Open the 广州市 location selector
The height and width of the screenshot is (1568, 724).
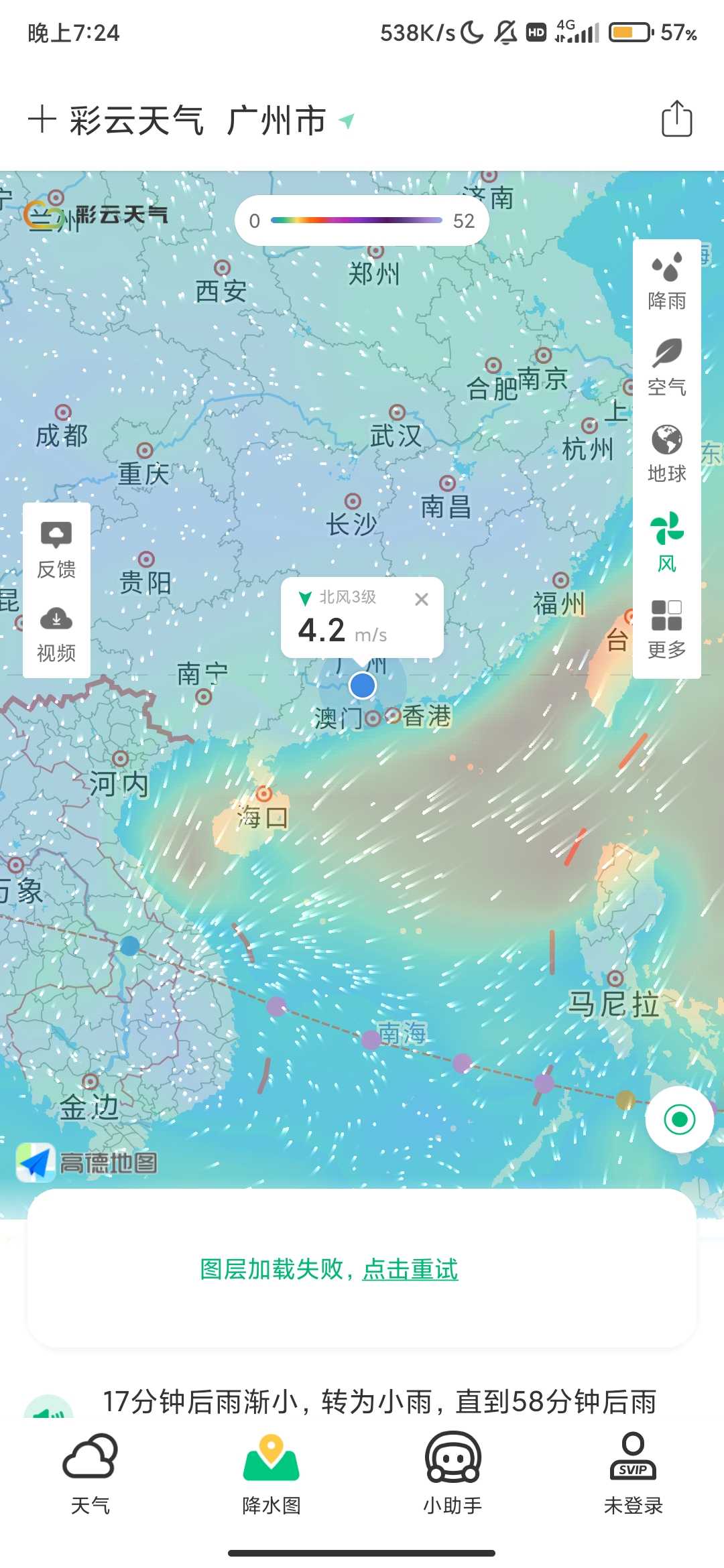point(288,121)
